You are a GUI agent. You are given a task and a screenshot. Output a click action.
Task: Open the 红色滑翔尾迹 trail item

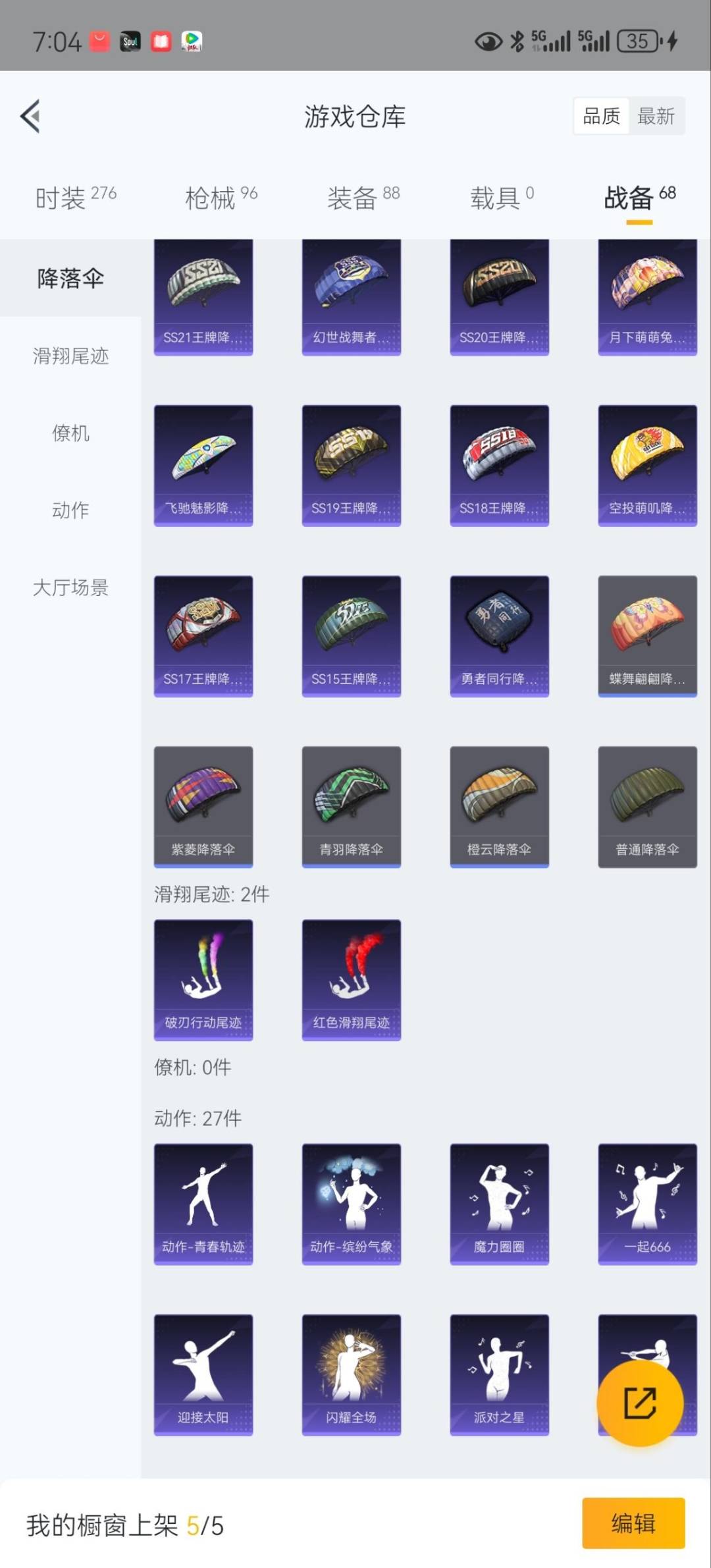click(351, 979)
